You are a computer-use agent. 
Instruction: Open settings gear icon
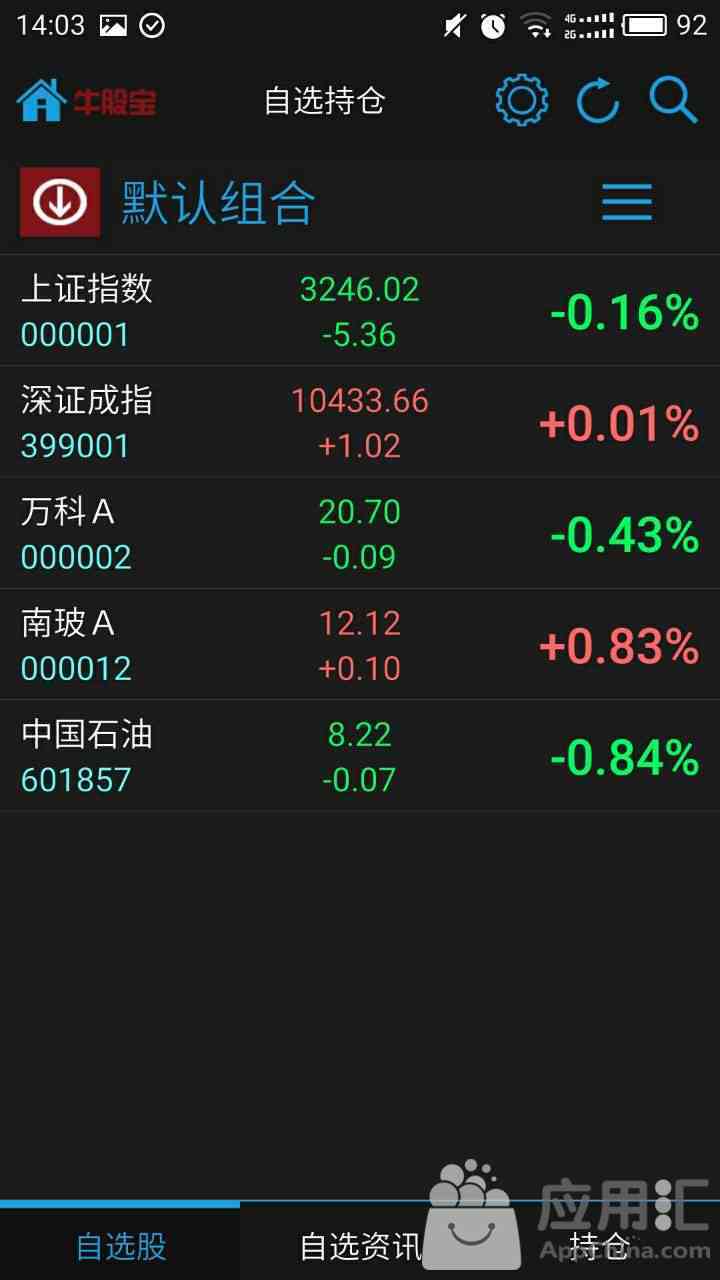pos(522,100)
